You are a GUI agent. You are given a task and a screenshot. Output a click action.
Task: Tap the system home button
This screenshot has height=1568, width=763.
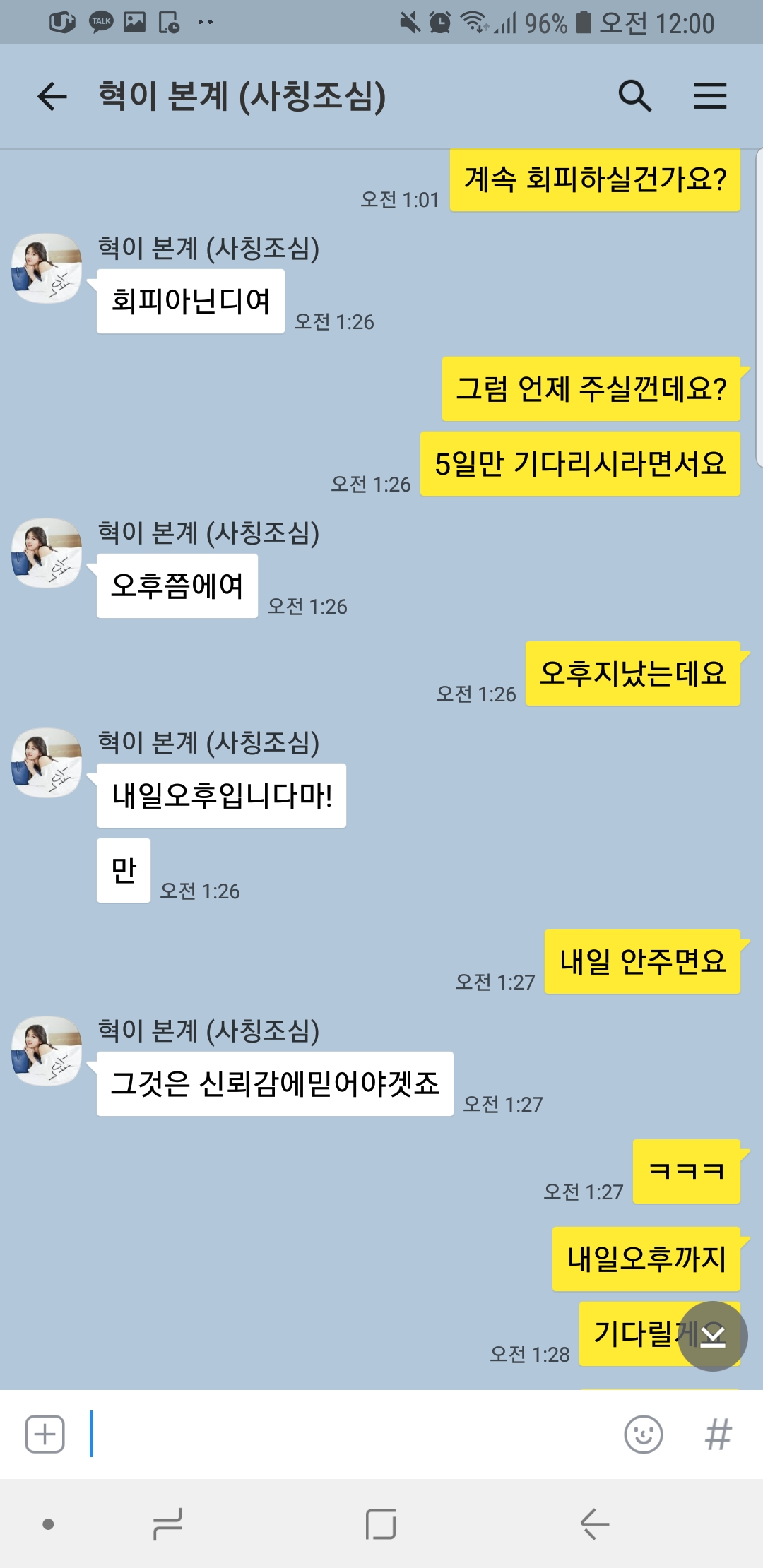pos(381,1524)
